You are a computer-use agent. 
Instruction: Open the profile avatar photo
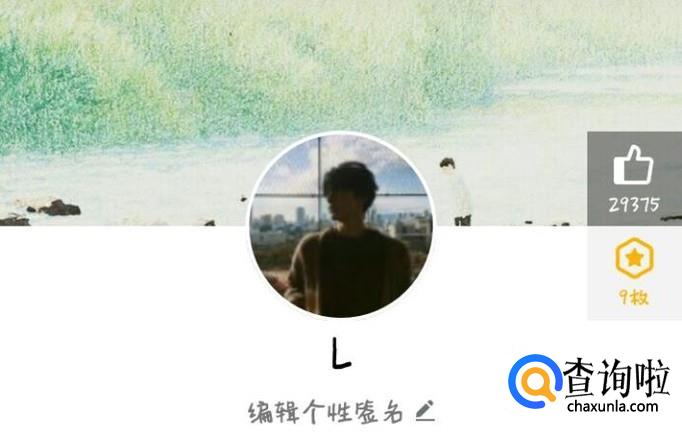[x=341, y=227]
